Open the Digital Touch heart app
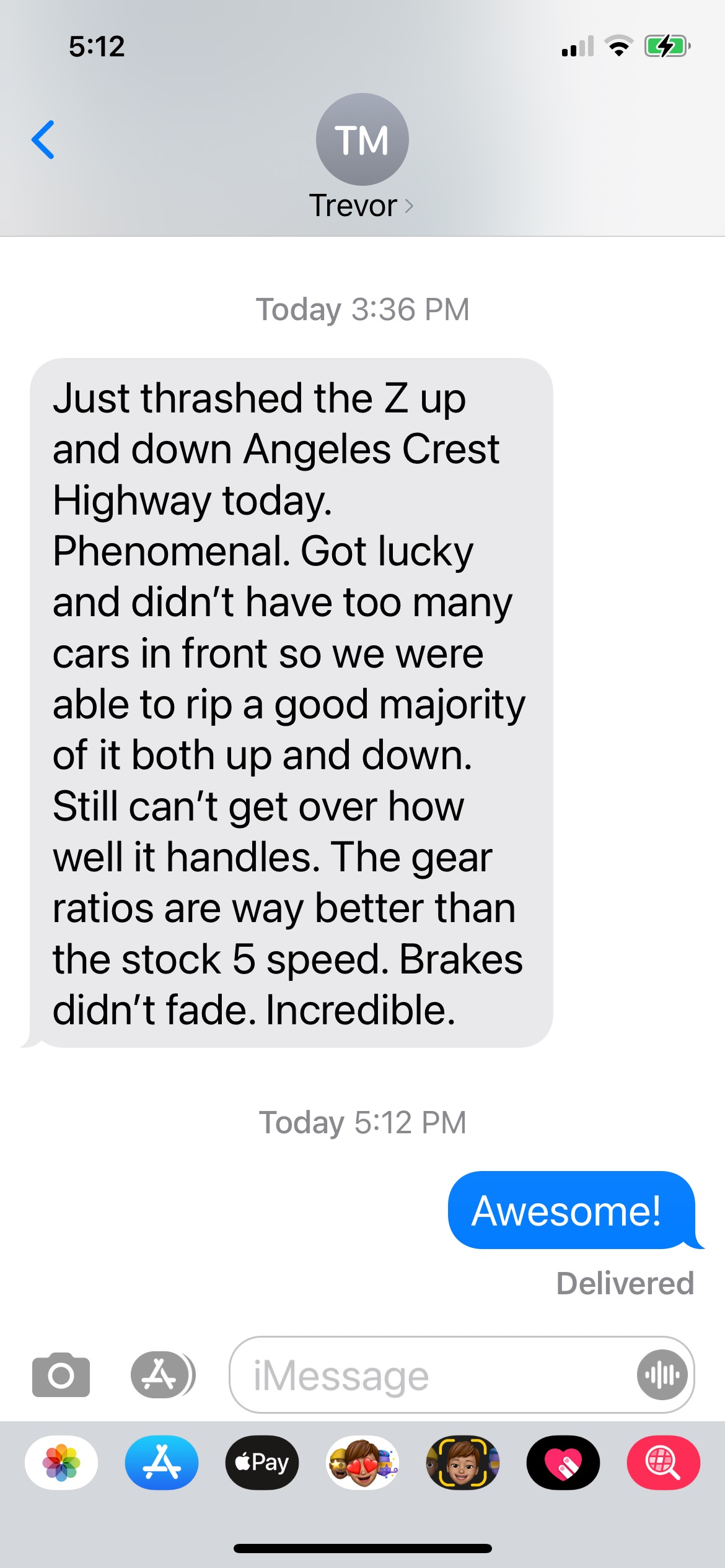The width and height of the screenshot is (725, 1568). pyautogui.click(x=563, y=1463)
